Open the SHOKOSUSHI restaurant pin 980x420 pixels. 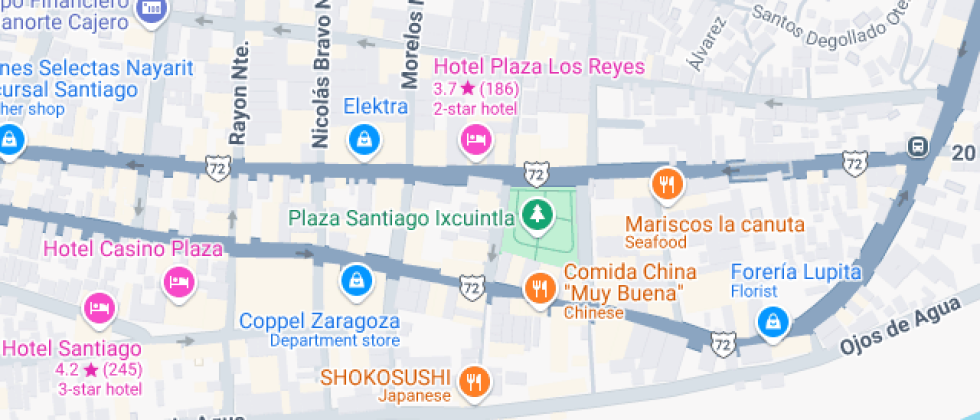474,382
